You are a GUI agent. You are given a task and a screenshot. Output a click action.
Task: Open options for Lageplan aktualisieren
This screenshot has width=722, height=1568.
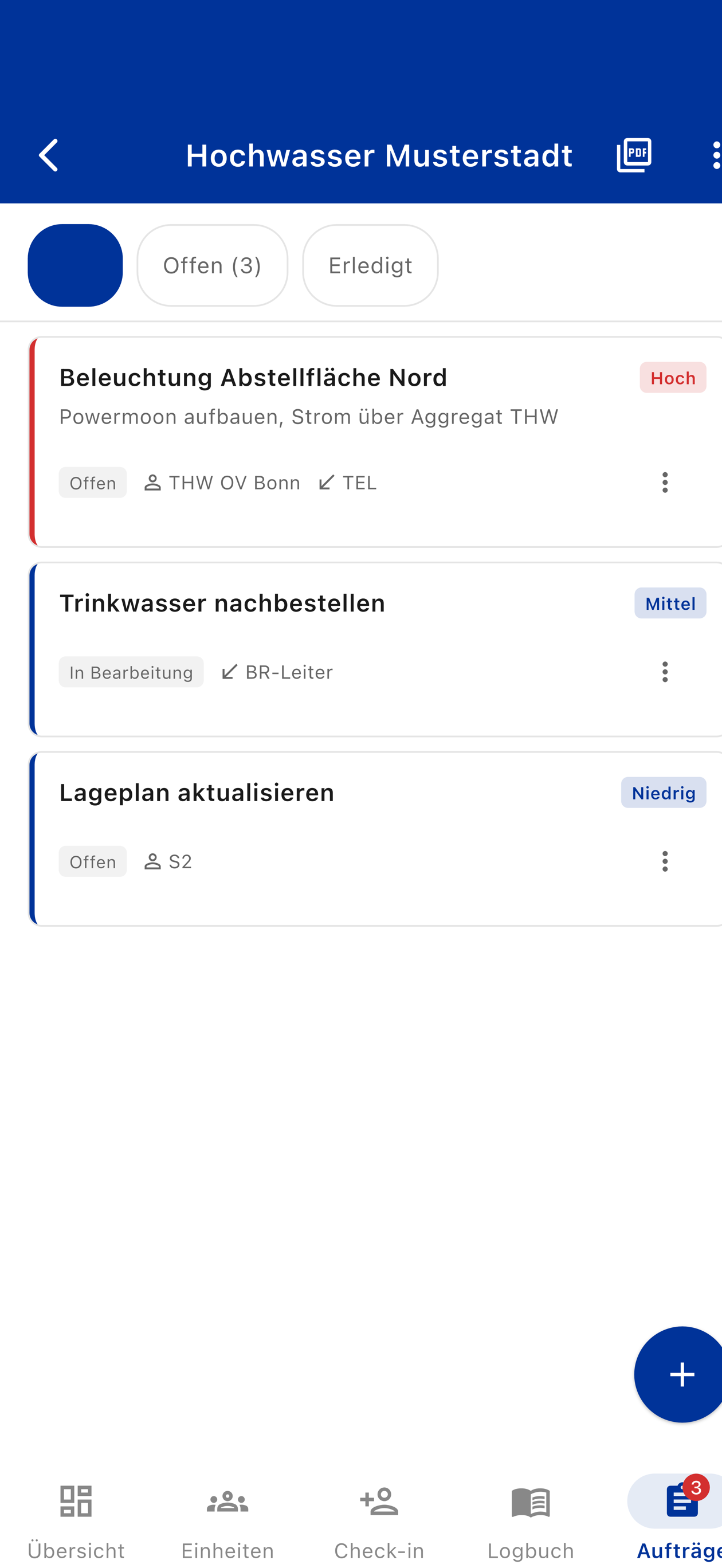pyautogui.click(x=665, y=861)
